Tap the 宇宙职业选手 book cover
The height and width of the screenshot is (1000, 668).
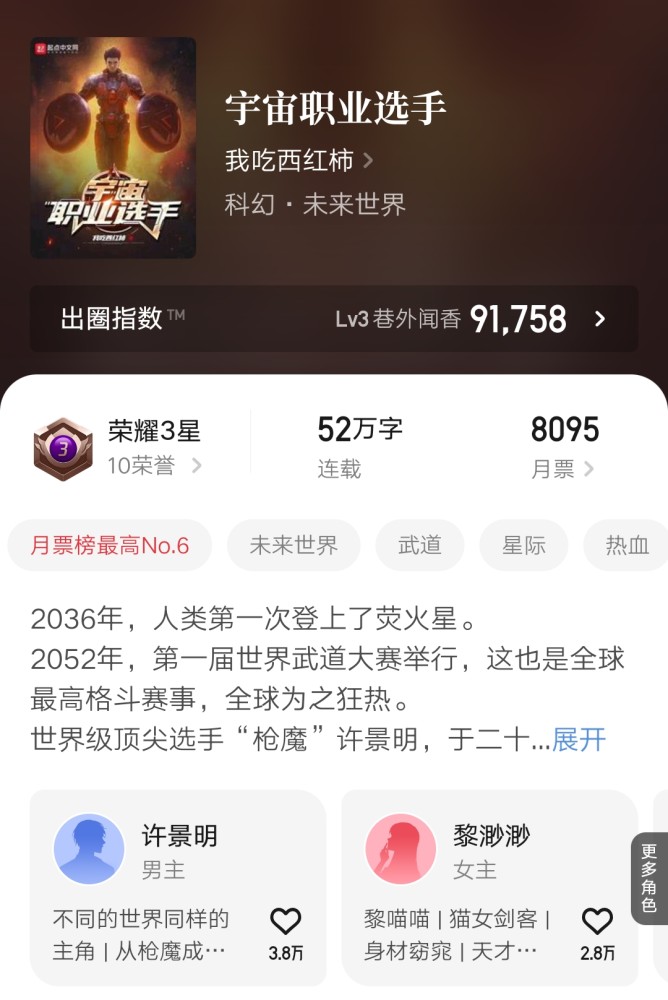click(x=113, y=148)
